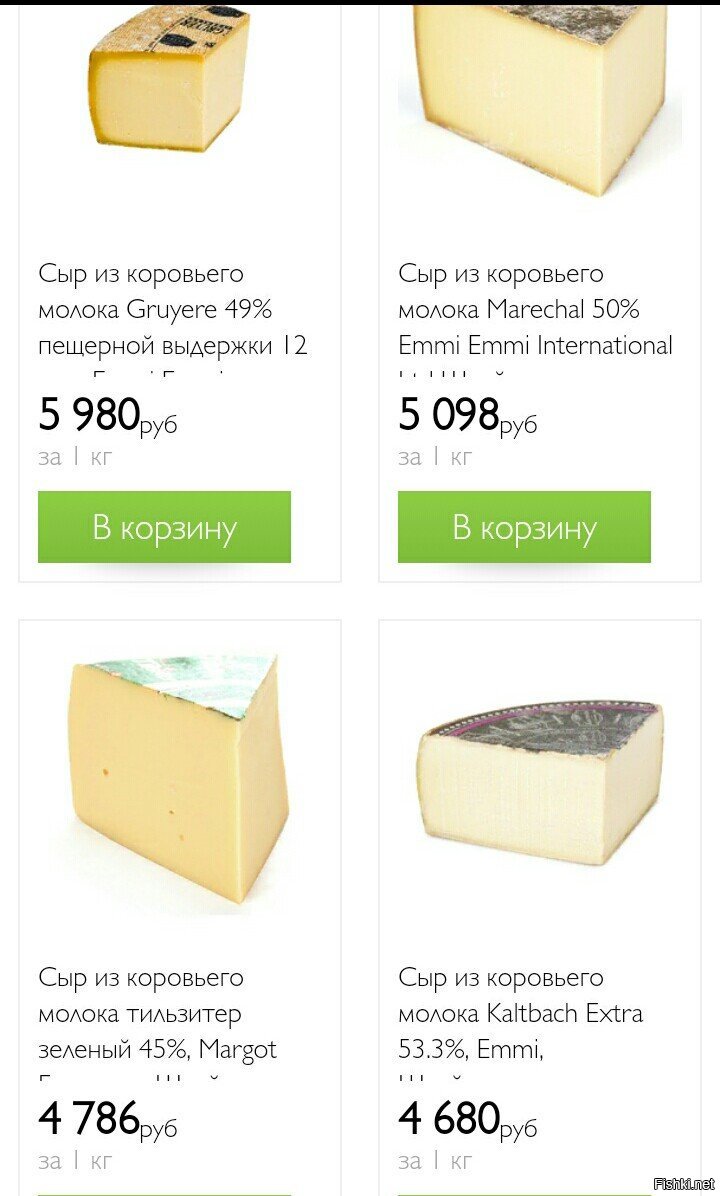Add the Marechal 50% cheese to cart
The image size is (720, 1196).
point(524,527)
